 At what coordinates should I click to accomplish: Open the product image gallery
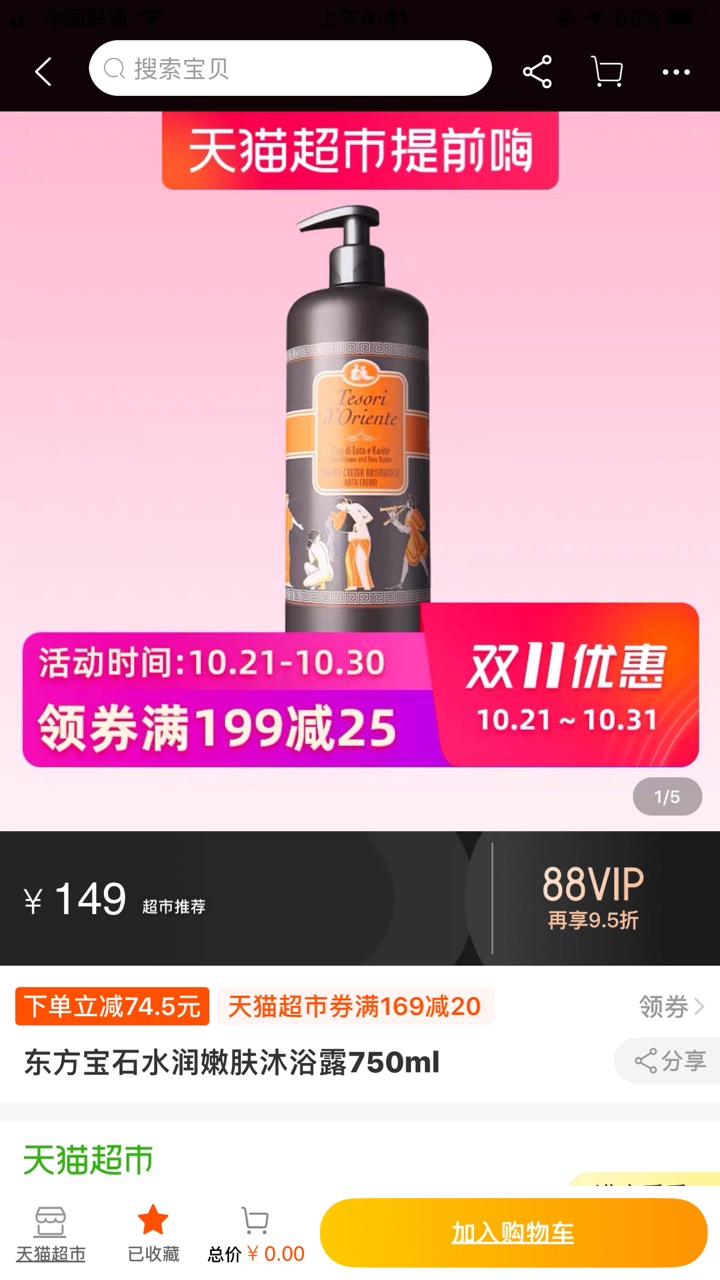click(x=360, y=470)
